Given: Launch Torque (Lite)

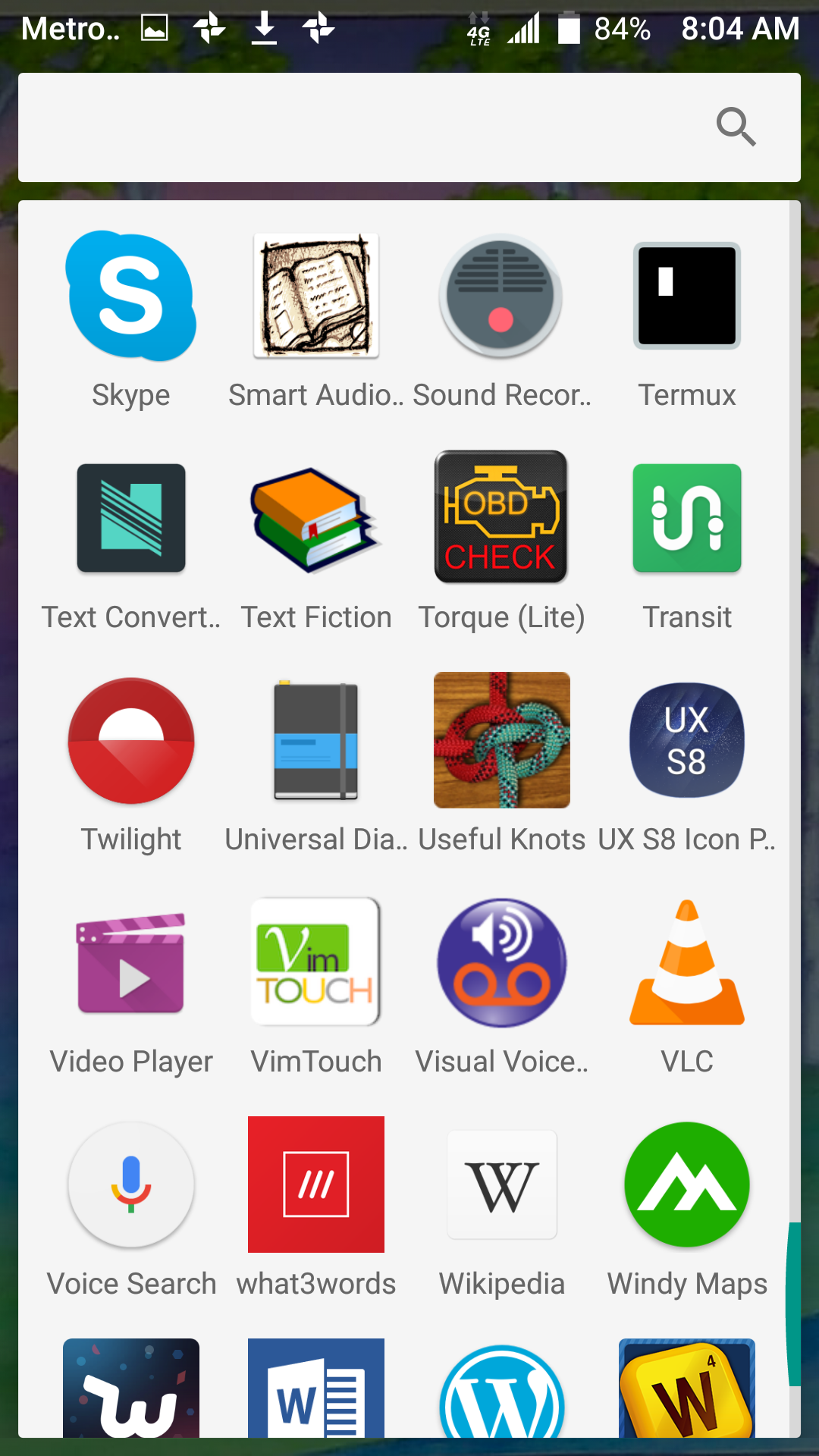Looking at the screenshot, I should [x=501, y=518].
